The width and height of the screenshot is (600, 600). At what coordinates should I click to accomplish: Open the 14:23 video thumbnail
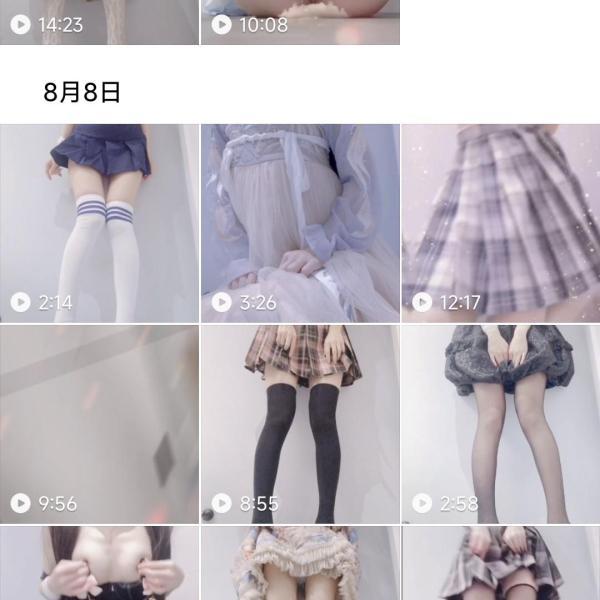[99, 20]
